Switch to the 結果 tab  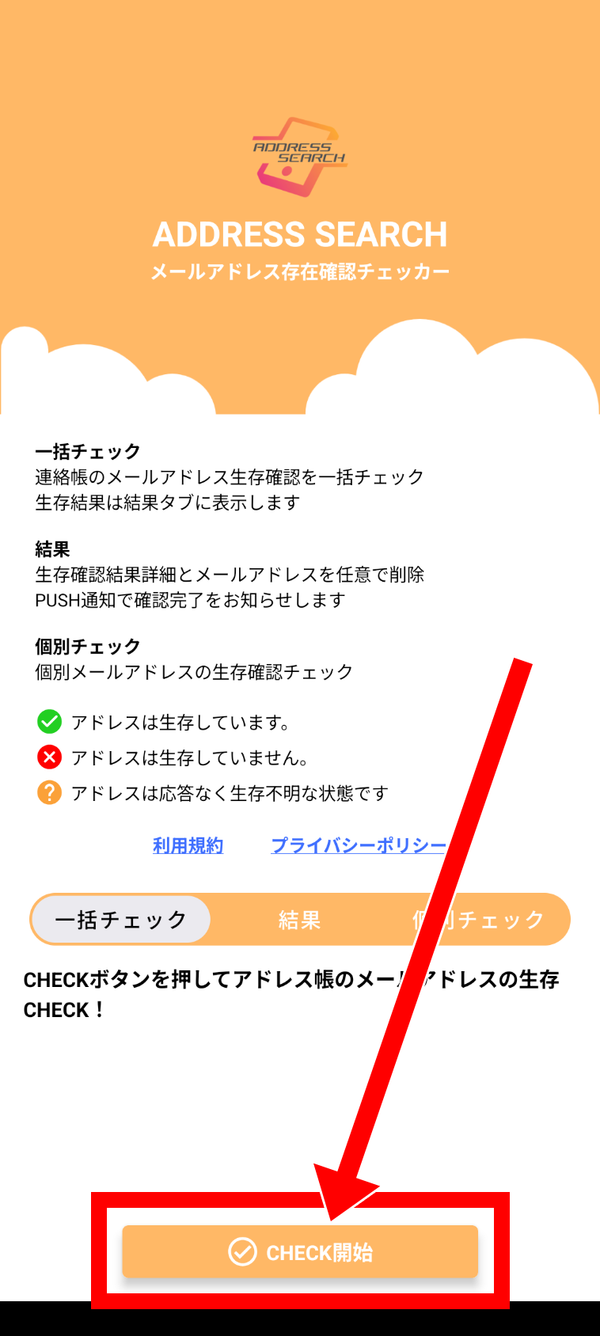[x=300, y=920]
